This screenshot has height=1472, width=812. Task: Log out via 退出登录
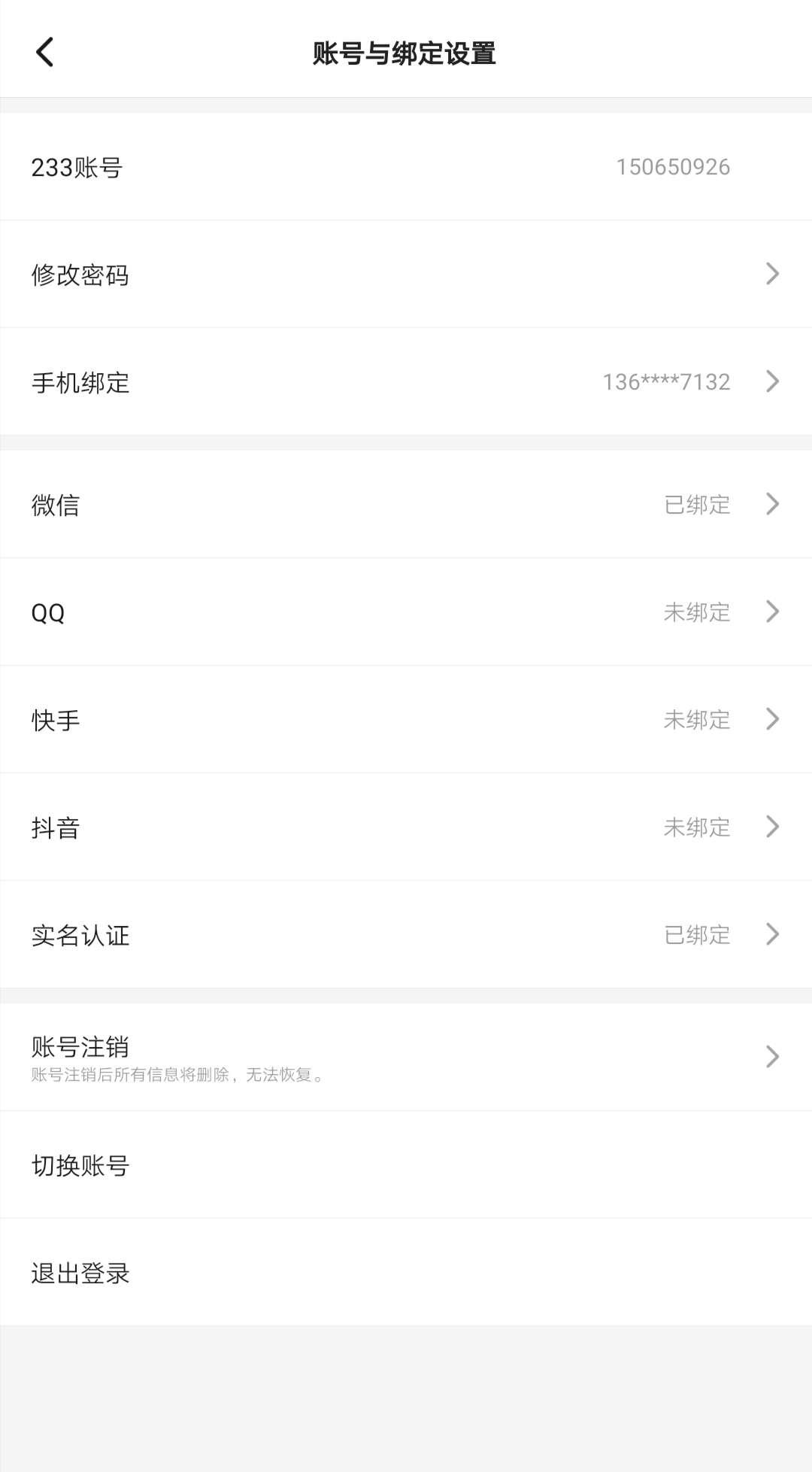[406, 1273]
